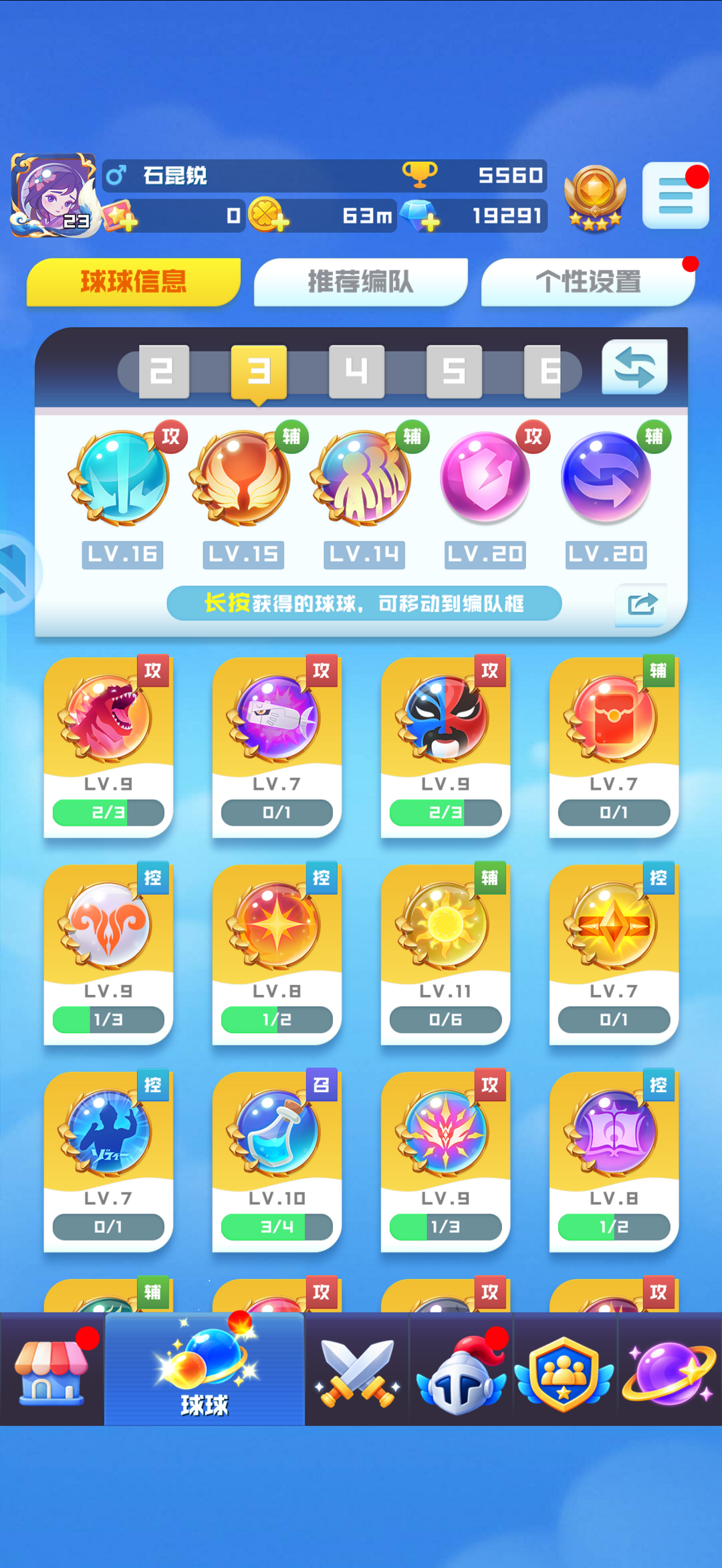Select team slot 4
Viewport: 722px width, 1568px height.
356,371
